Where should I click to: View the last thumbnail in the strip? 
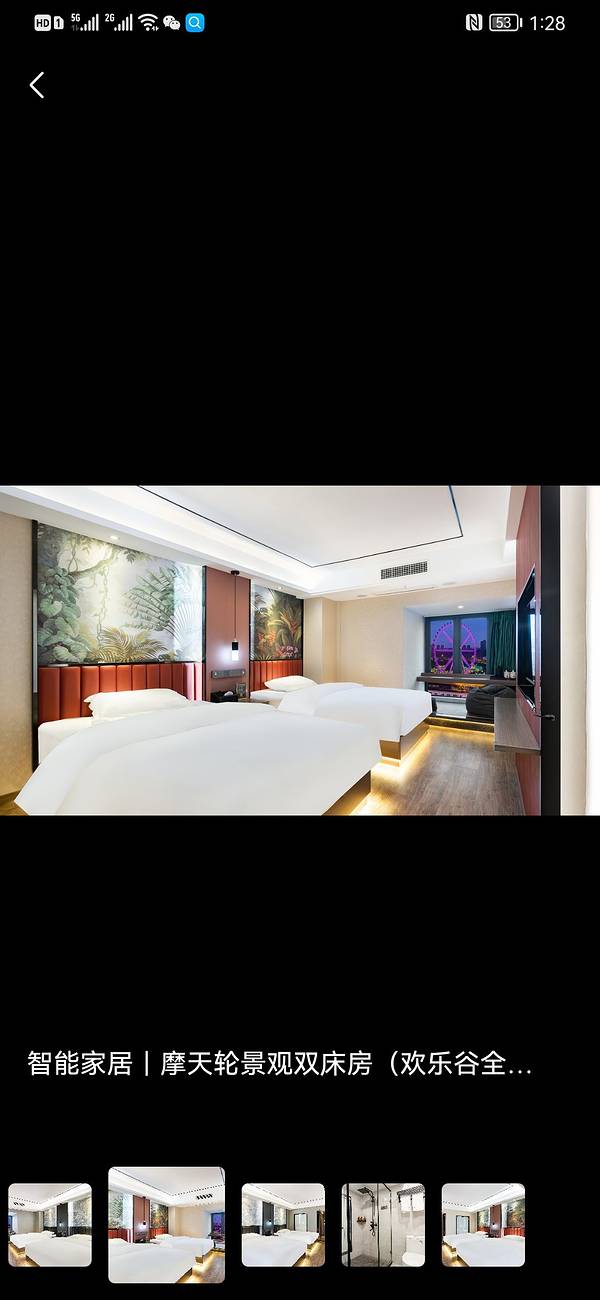point(483,1225)
